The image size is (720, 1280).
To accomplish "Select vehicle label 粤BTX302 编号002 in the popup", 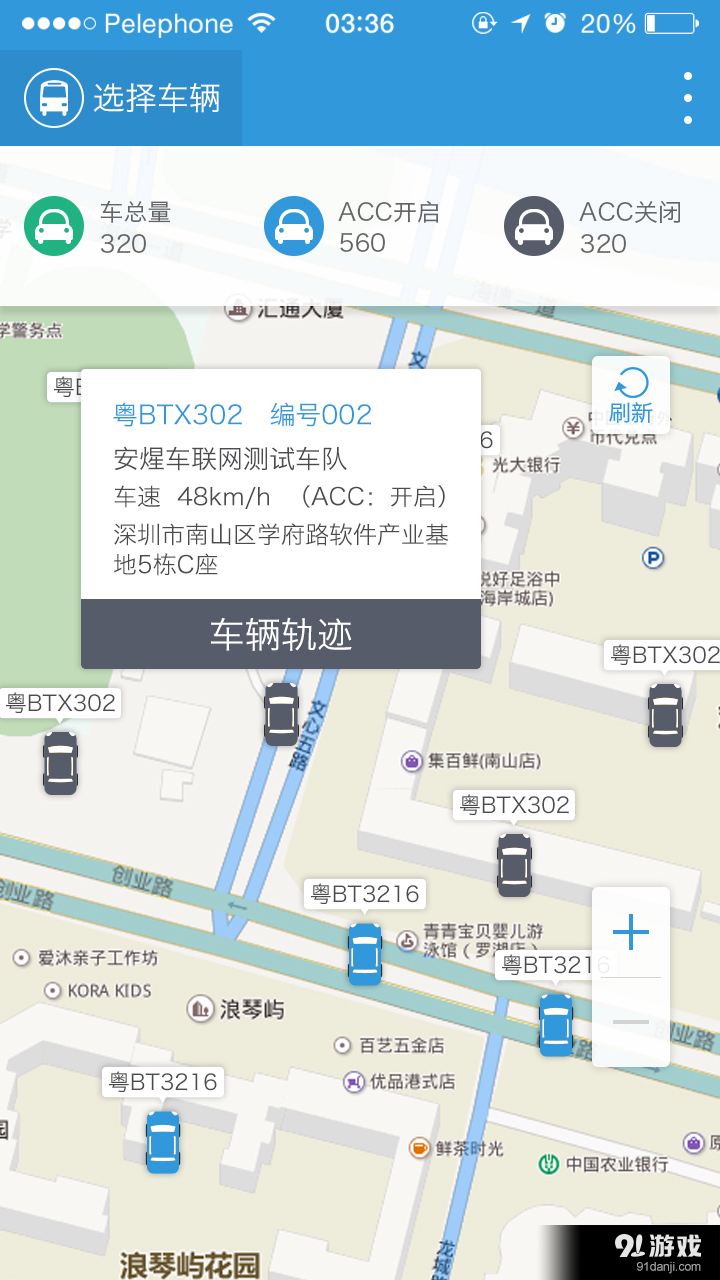I will (x=242, y=413).
